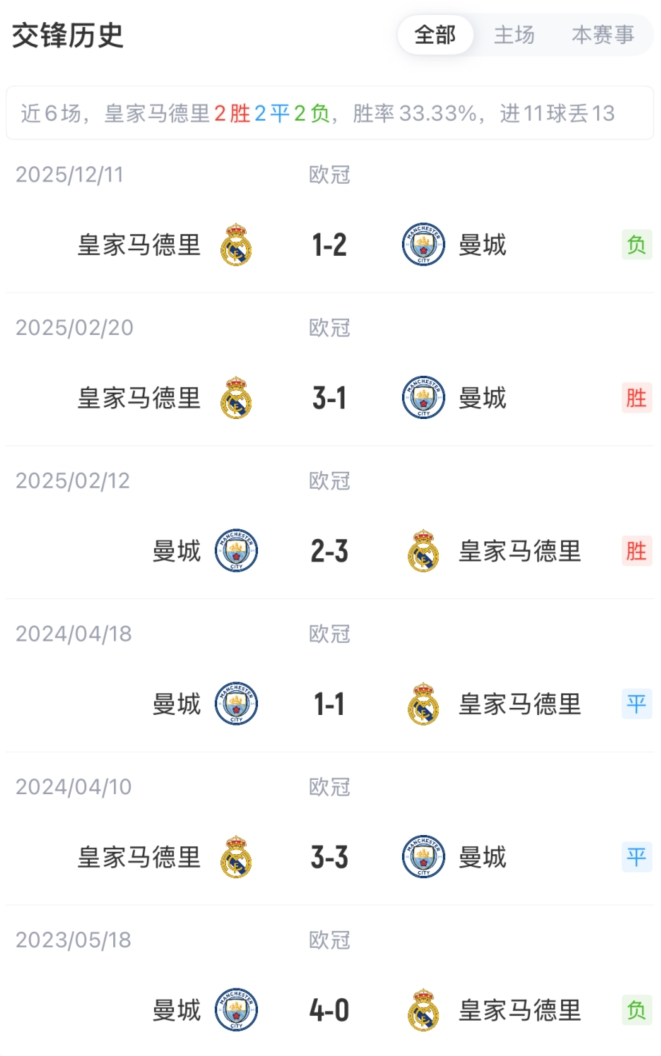Open the 2025/12/11 match details

pos(329,245)
